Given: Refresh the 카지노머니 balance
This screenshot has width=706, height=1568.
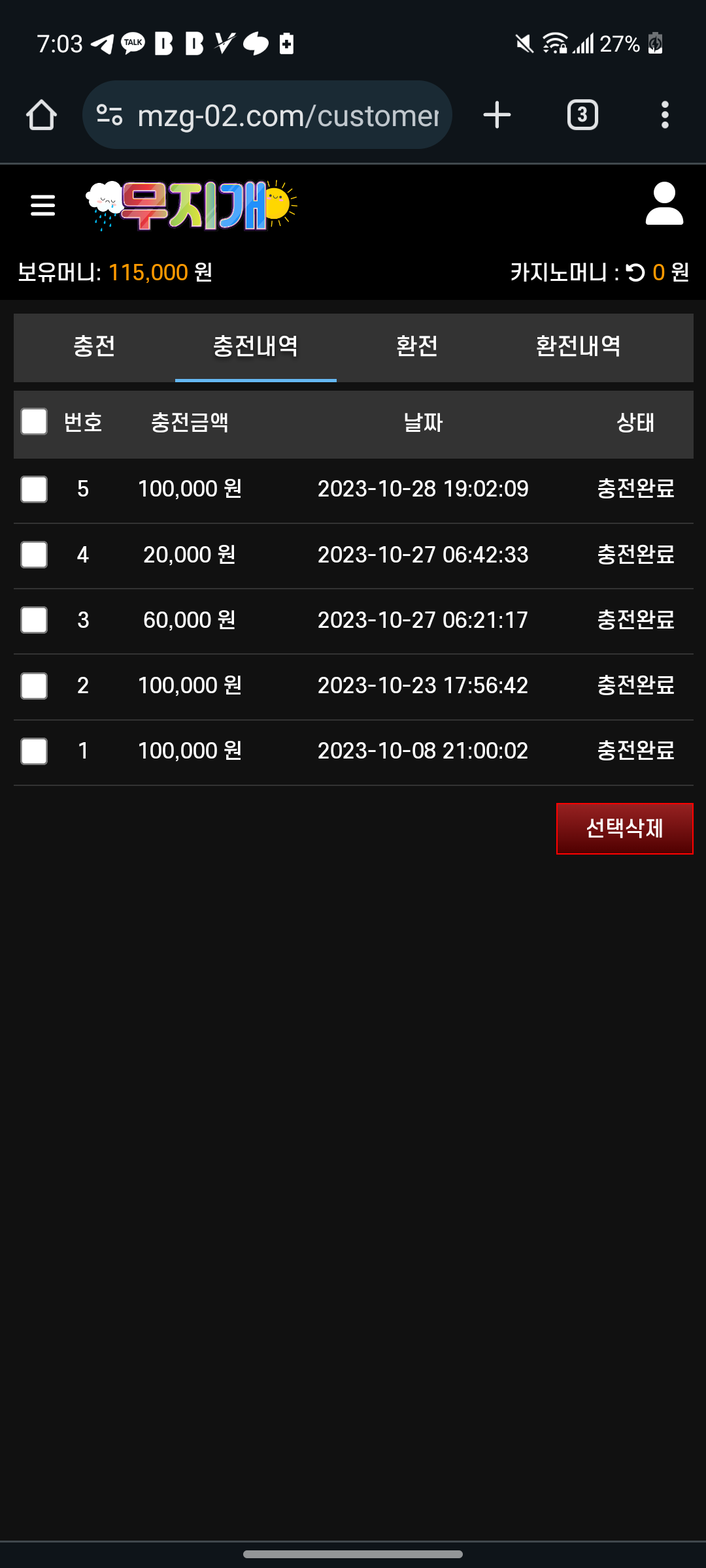Looking at the screenshot, I should click(635, 272).
